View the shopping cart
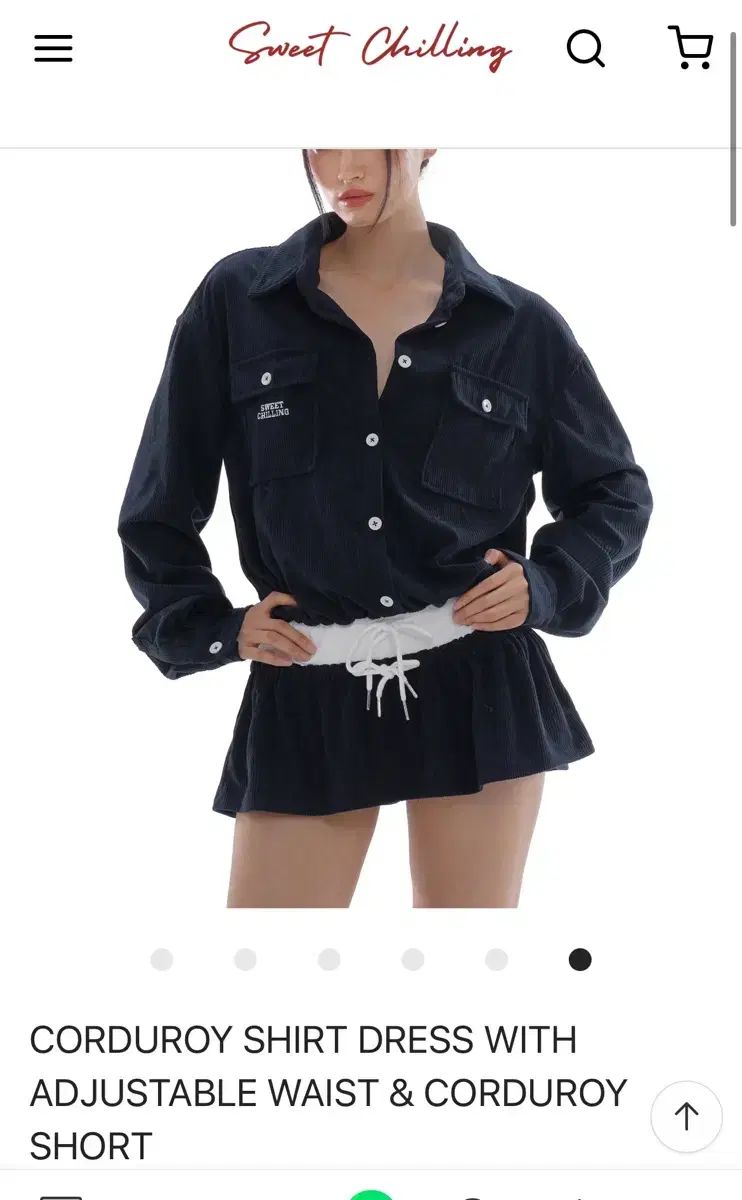Screen dimensions: 742x1200 [x=690, y=47]
